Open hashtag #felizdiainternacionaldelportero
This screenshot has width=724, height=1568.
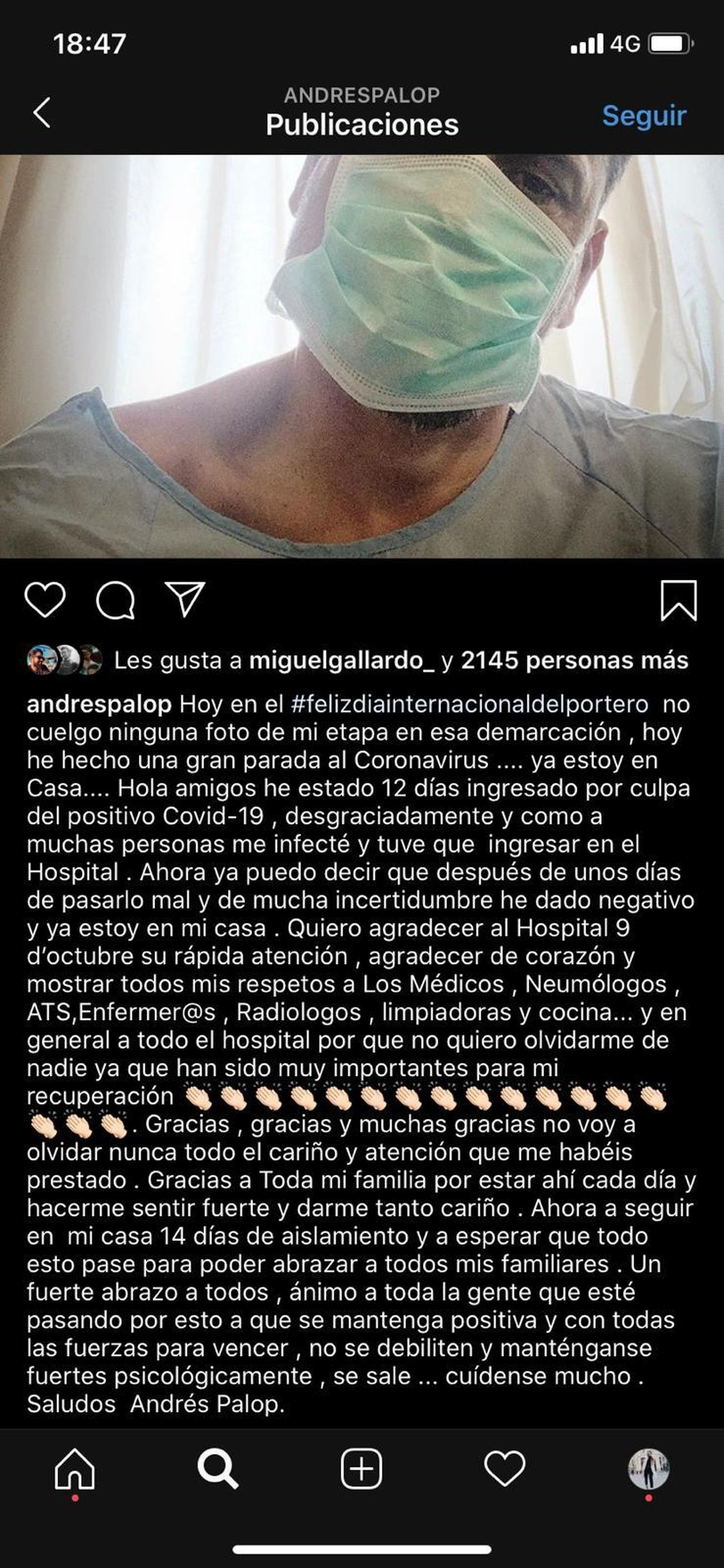(x=469, y=704)
